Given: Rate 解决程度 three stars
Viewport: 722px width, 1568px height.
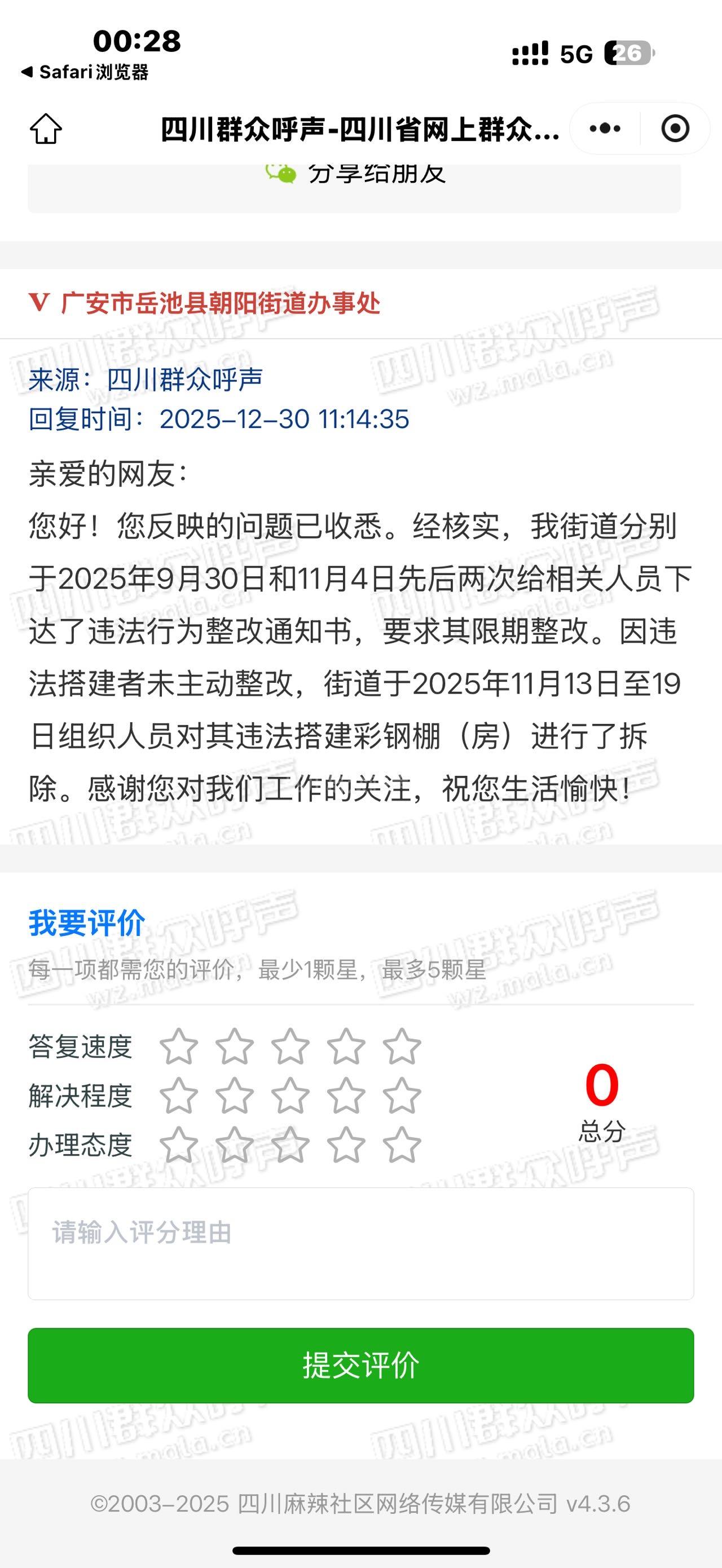Looking at the screenshot, I should 290,1096.
